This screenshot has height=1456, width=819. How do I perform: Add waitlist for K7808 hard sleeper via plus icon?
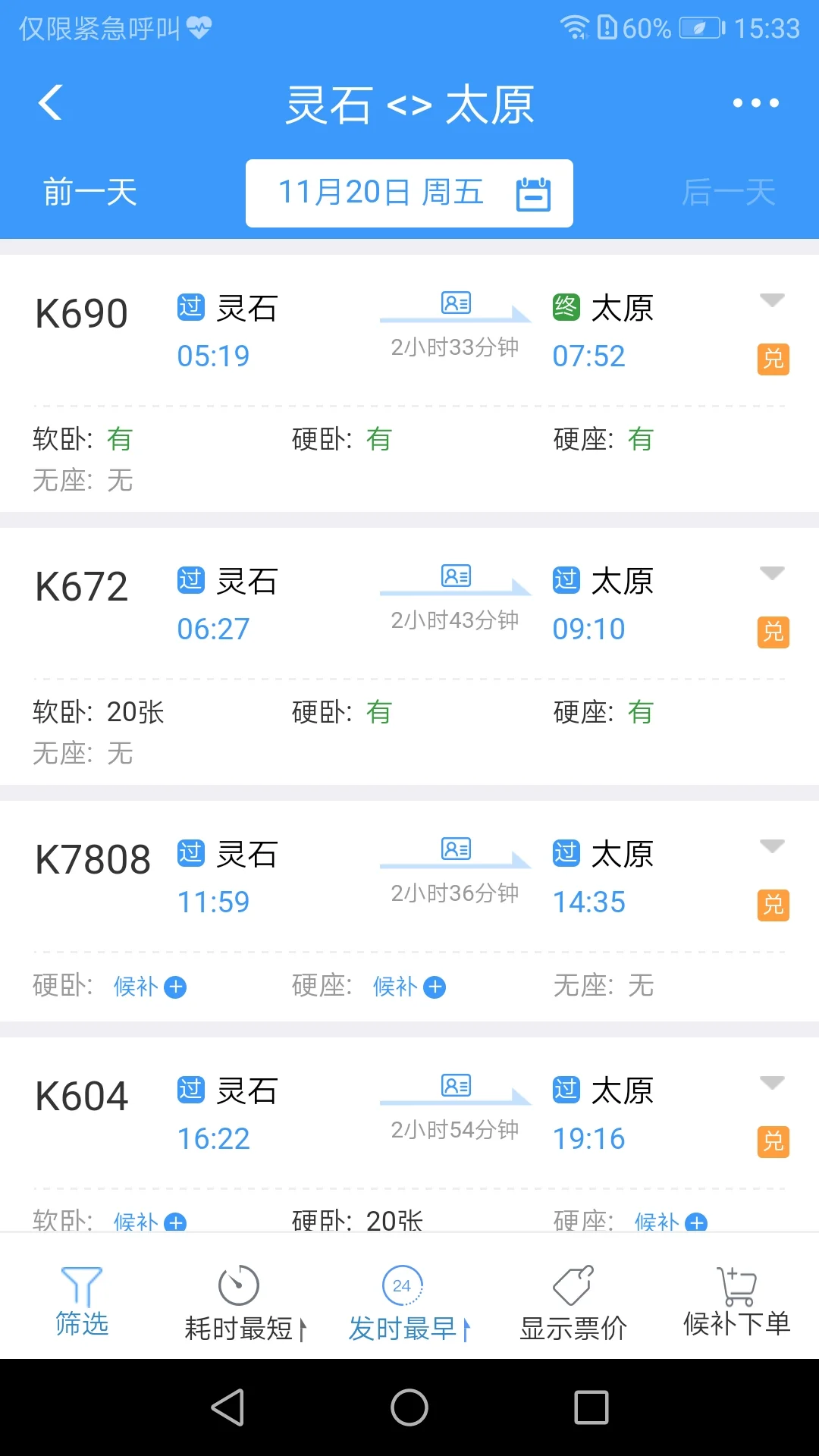(176, 987)
